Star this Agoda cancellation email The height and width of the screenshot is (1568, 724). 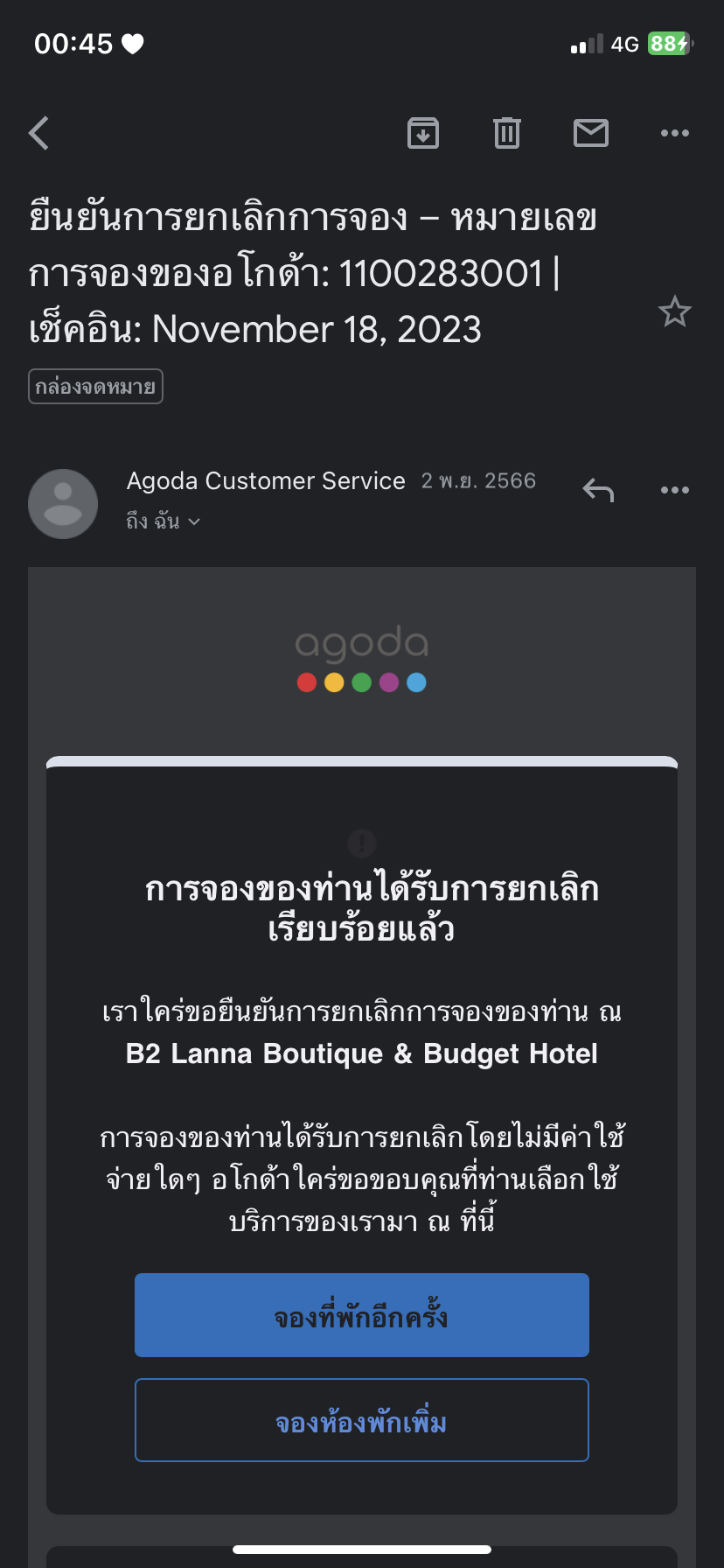pyautogui.click(x=675, y=311)
